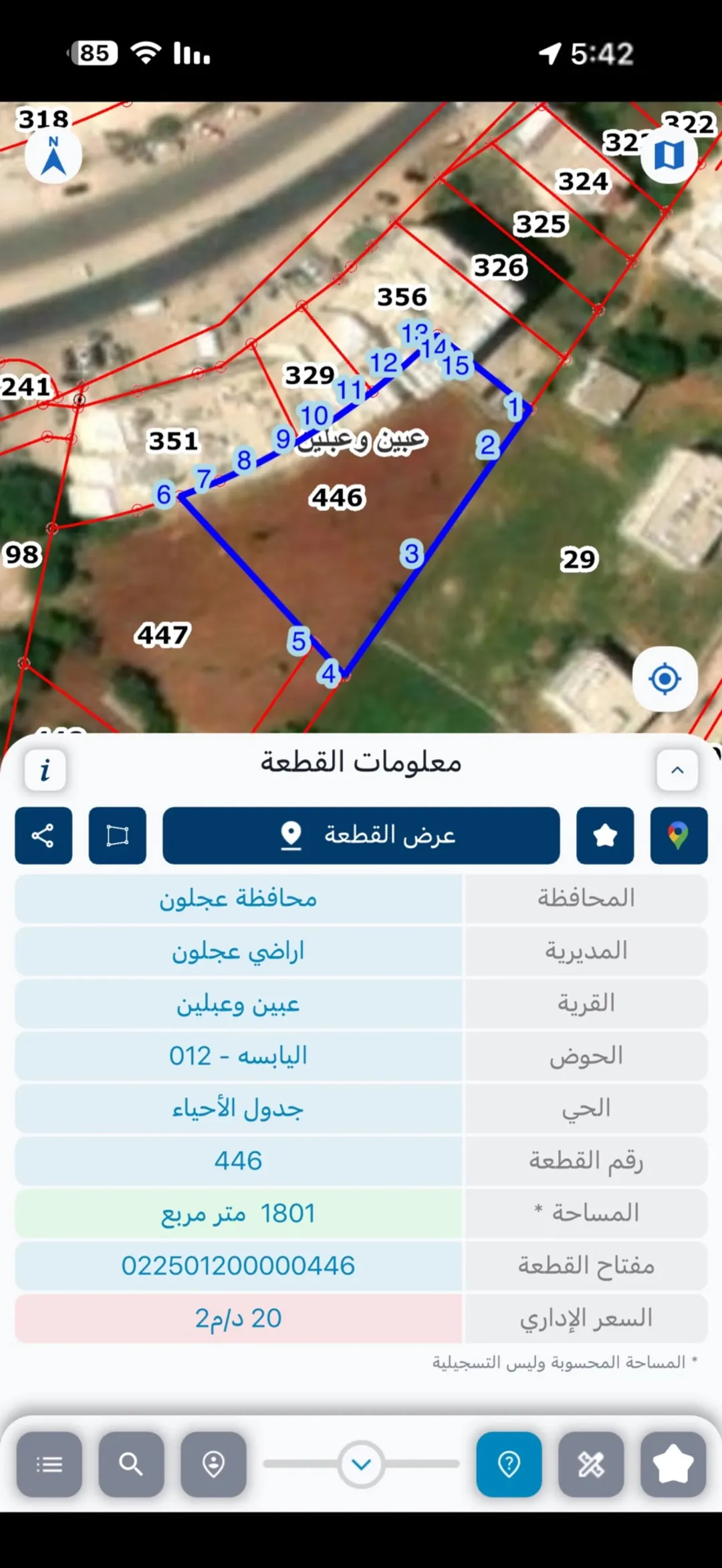Open favorites from the bottom toolbar
Screen dimensions: 722x1568
673,1464
